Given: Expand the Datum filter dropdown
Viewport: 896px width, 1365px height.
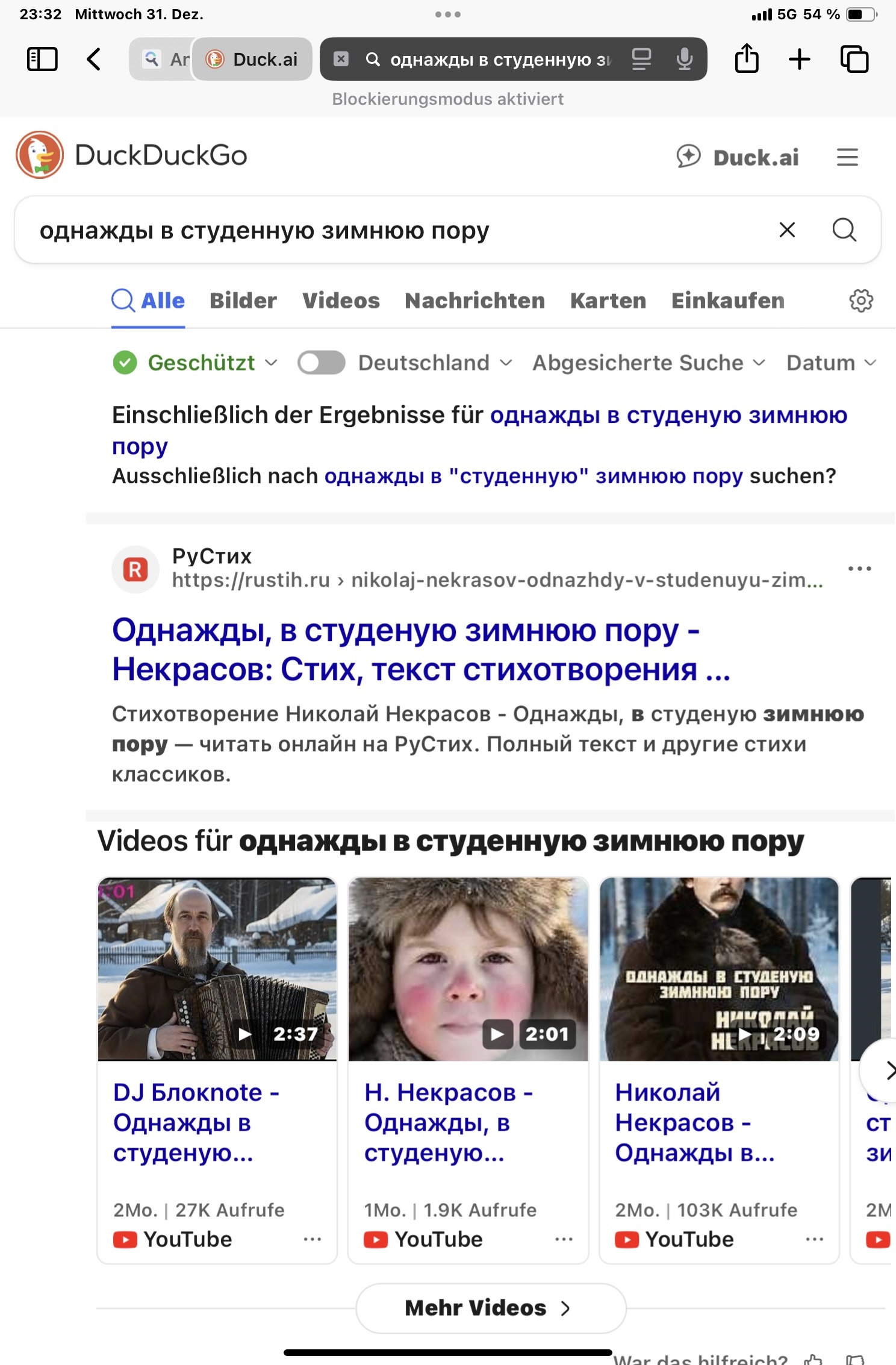Looking at the screenshot, I should 830,363.
